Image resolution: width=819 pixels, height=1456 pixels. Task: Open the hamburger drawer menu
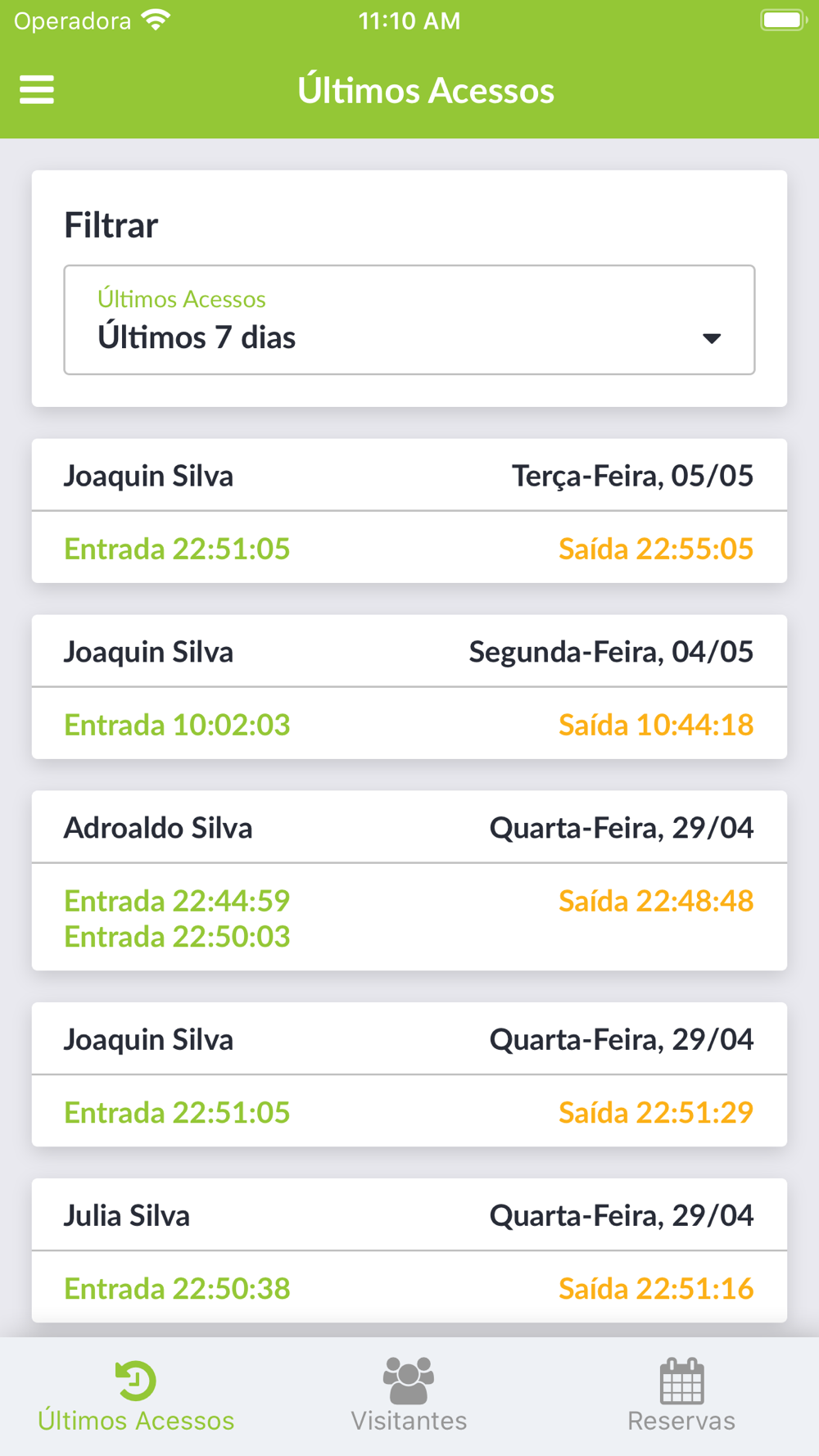click(x=37, y=90)
